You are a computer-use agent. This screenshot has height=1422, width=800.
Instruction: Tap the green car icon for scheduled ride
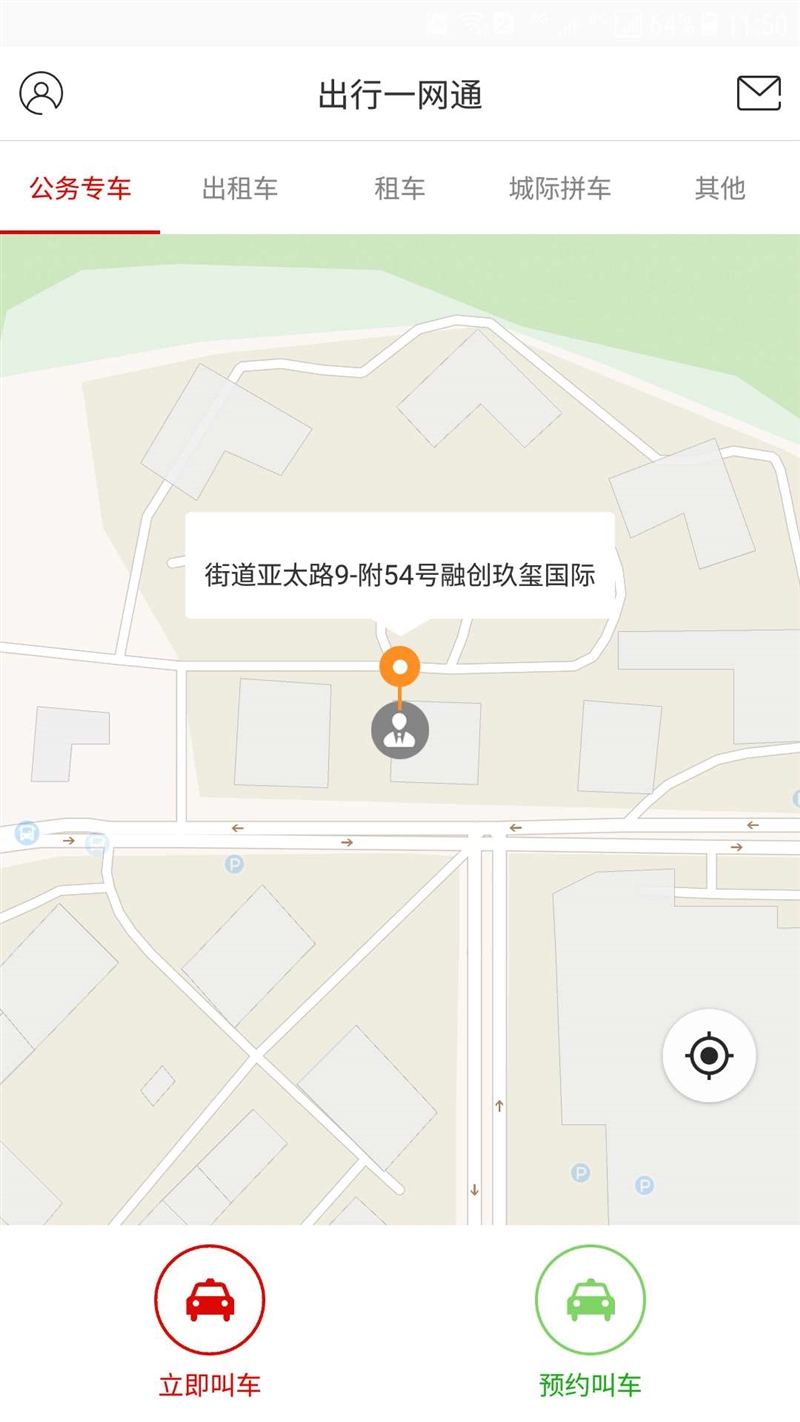589,1297
